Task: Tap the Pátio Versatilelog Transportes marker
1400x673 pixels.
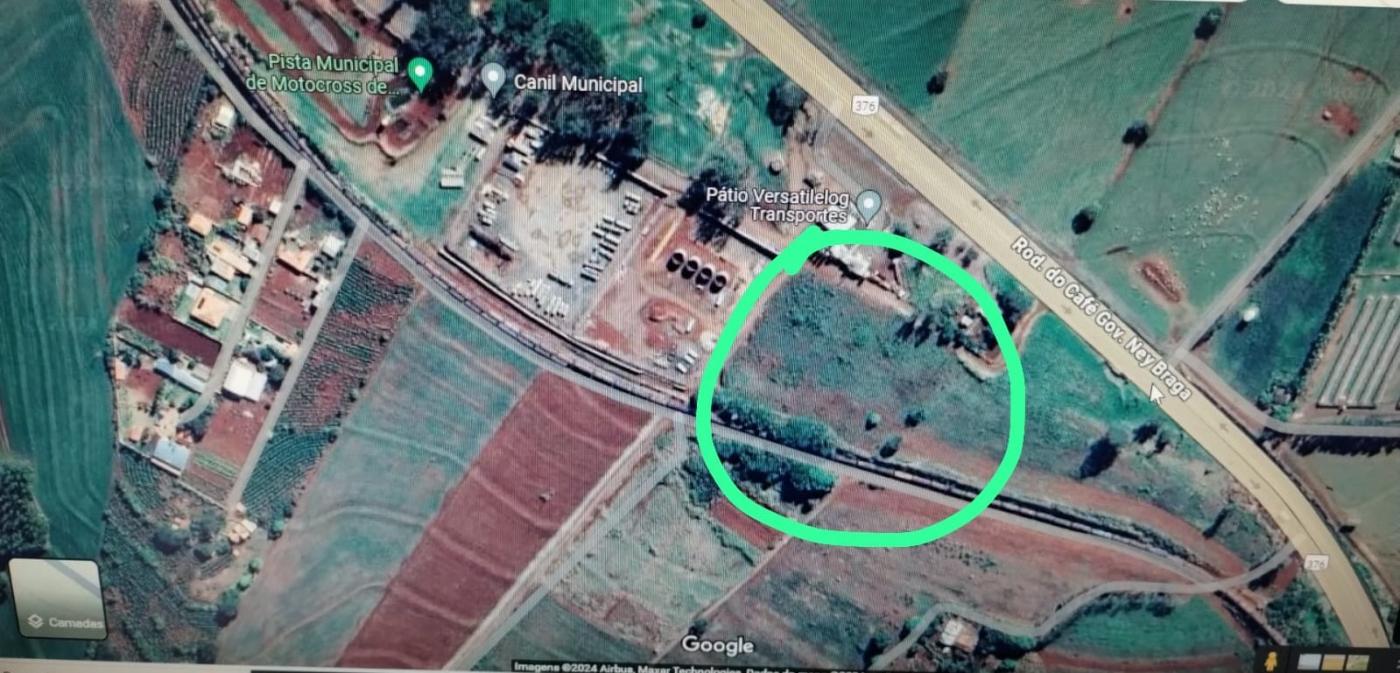Action: coord(869,205)
